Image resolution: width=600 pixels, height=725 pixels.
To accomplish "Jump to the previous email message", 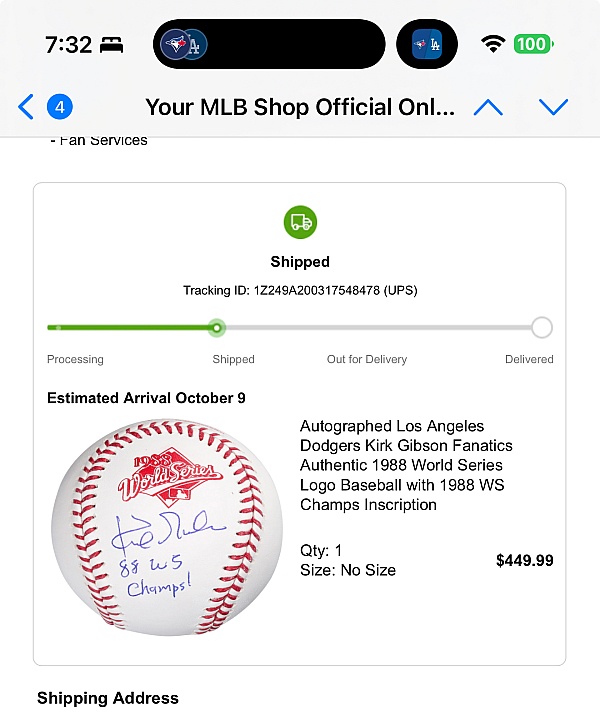I will (488, 107).
